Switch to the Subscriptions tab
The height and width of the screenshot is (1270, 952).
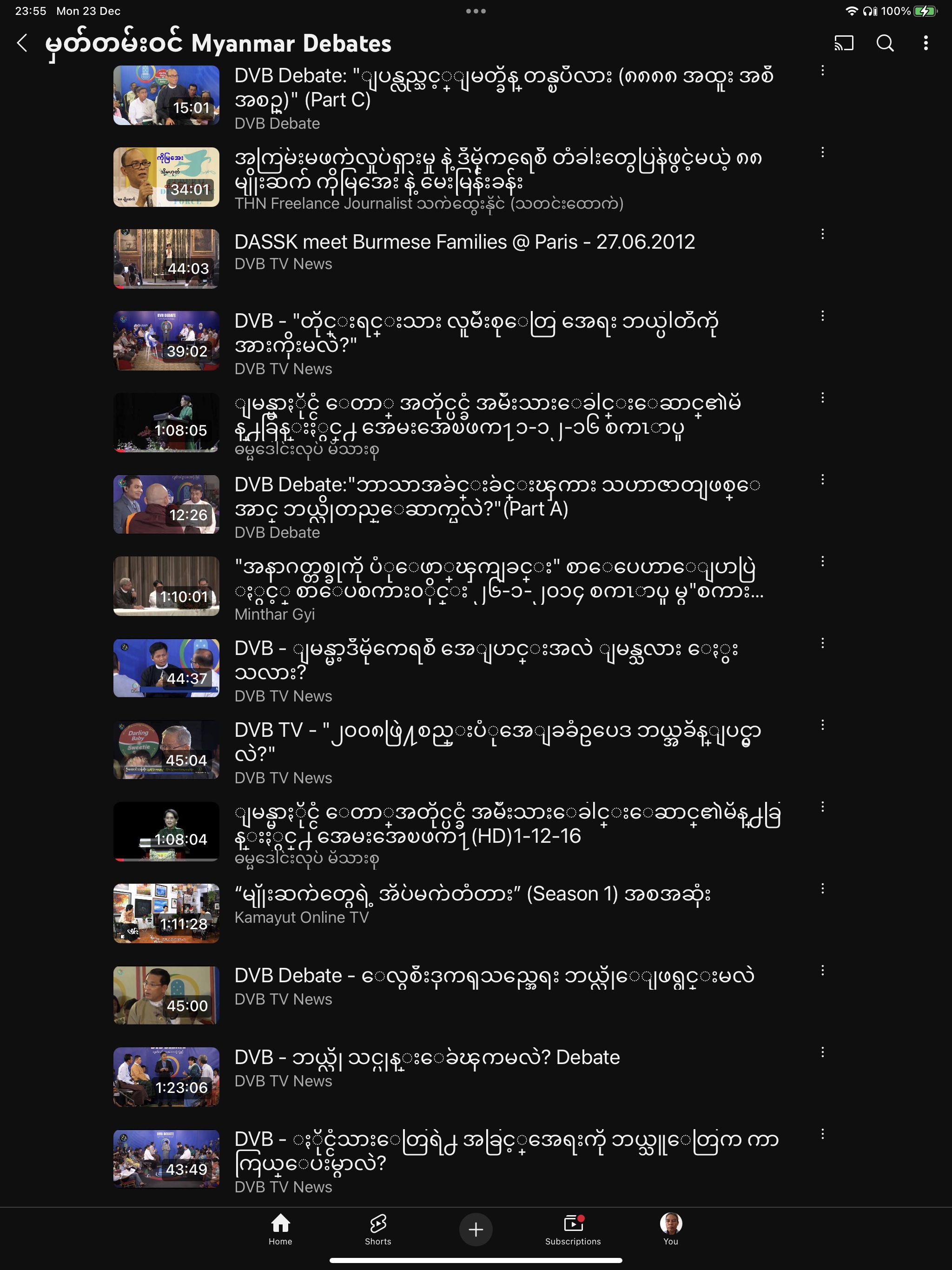coord(573,1229)
